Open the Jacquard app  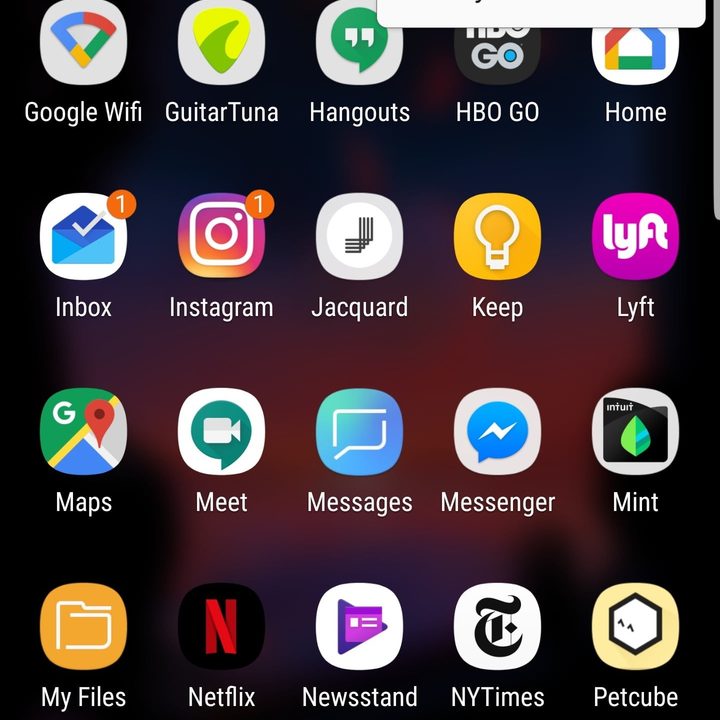click(359, 237)
